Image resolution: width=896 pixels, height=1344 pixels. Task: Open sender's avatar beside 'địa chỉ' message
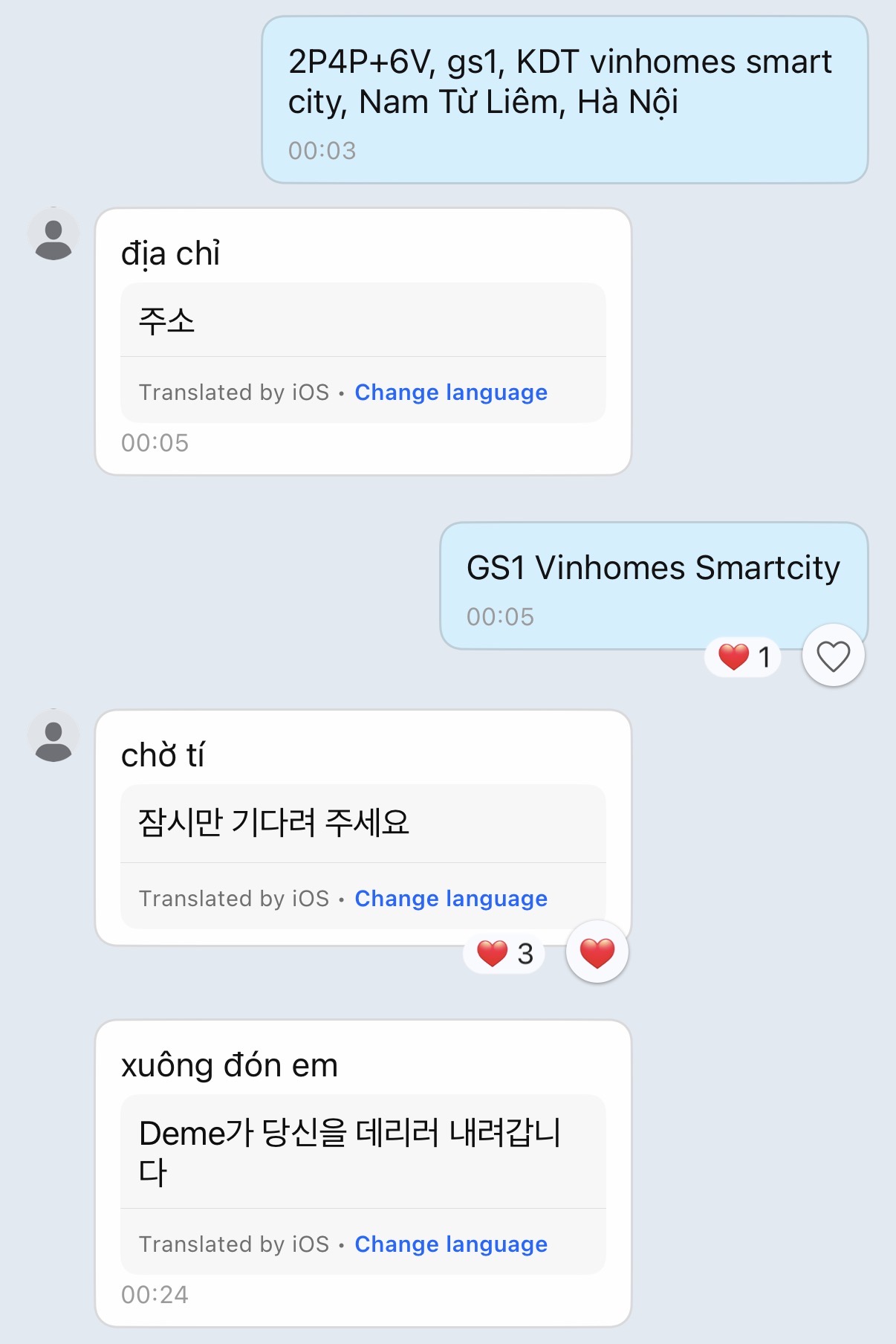[x=53, y=235]
